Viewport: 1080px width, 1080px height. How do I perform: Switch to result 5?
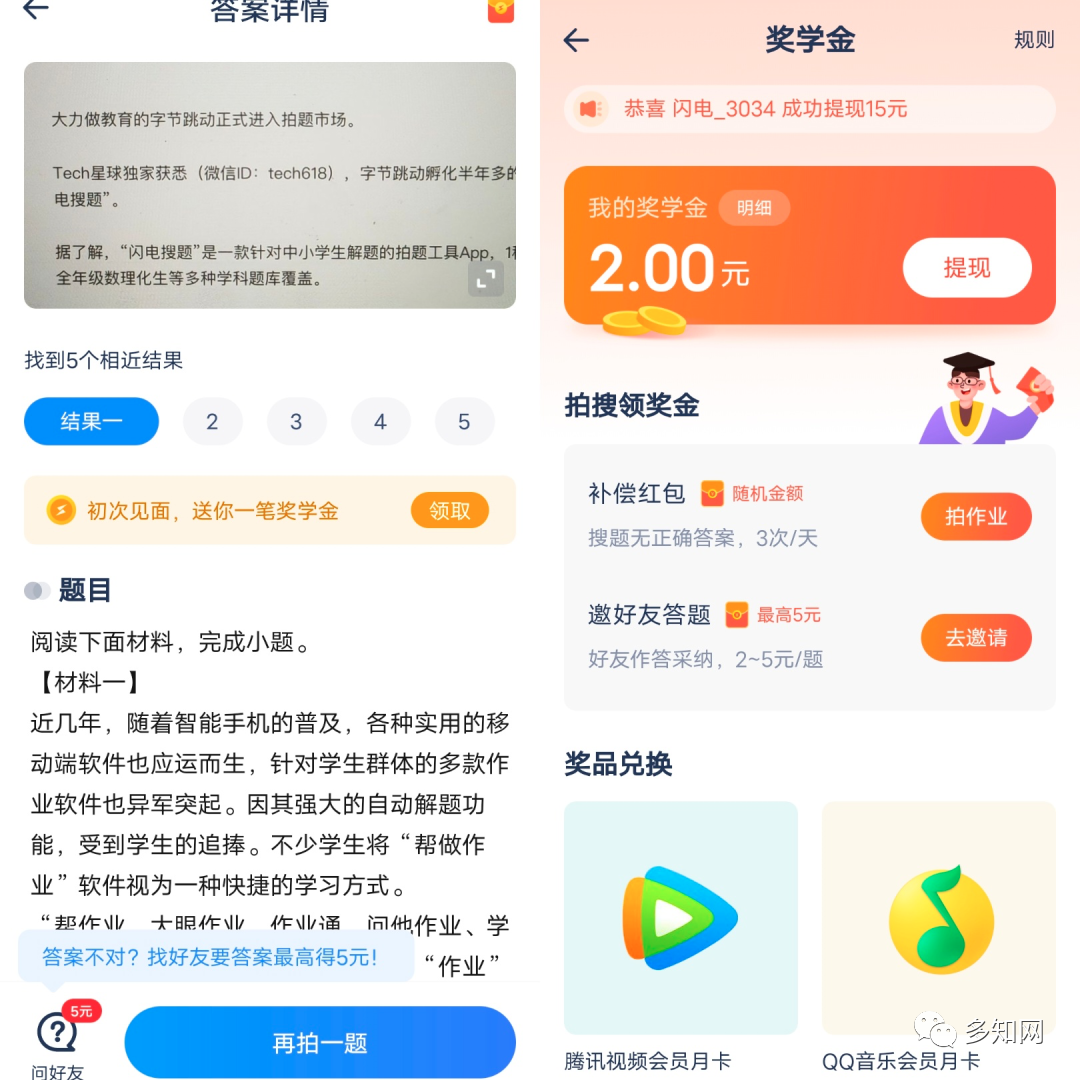[464, 421]
